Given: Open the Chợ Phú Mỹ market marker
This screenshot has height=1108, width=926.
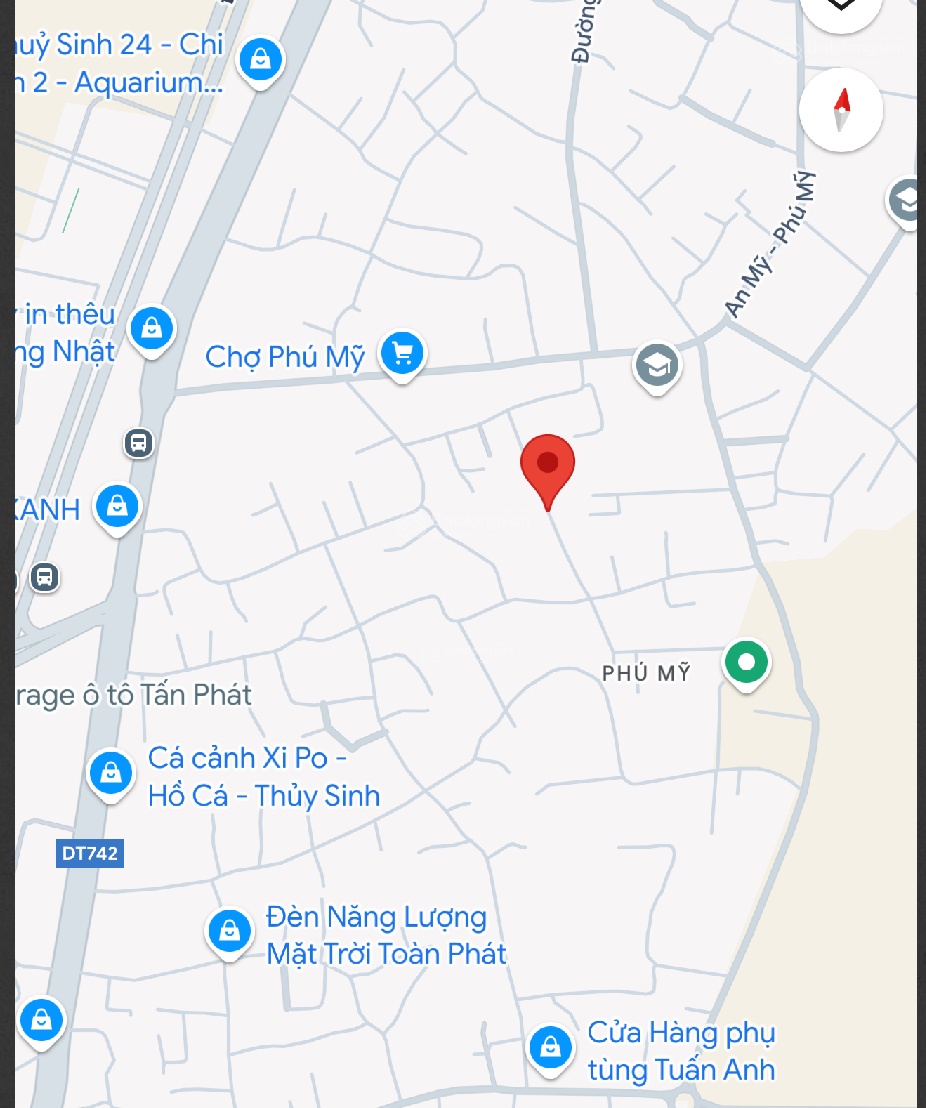Looking at the screenshot, I should point(402,354).
